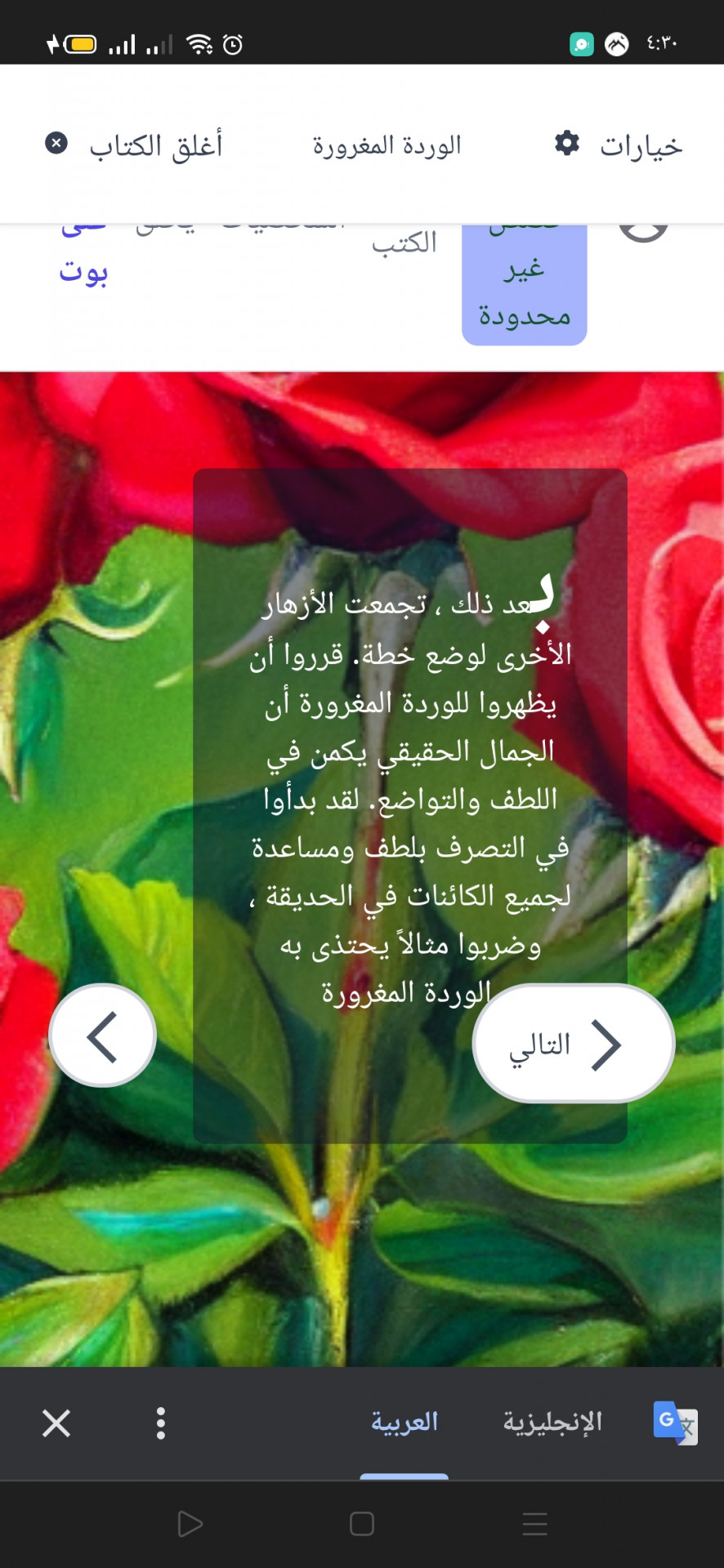This screenshot has width=724, height=1568.
Task: Go back to the previous story page
Action: click(x=103, y=1036)
